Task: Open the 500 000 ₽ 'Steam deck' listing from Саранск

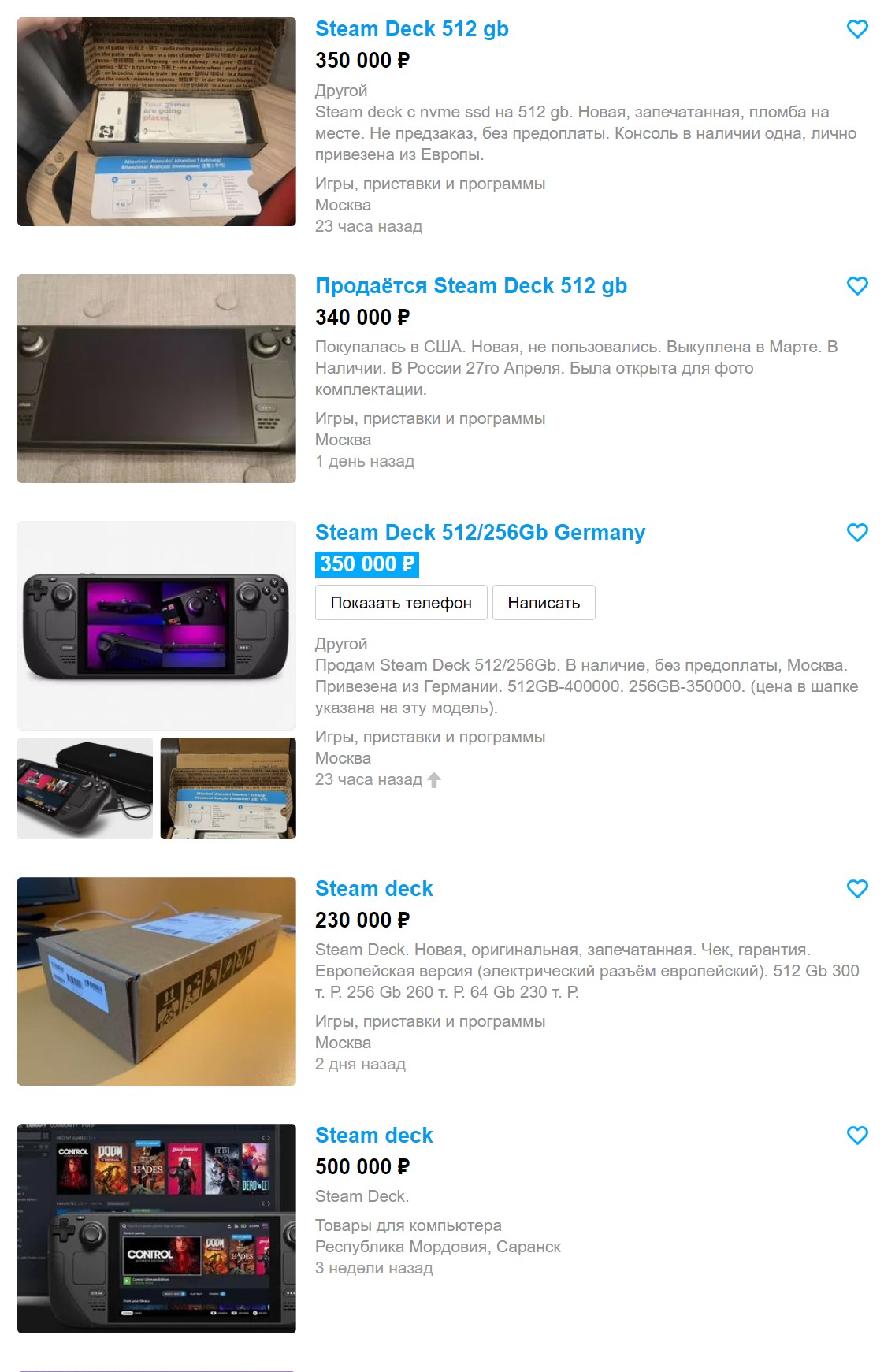Action: (373, 1136)
